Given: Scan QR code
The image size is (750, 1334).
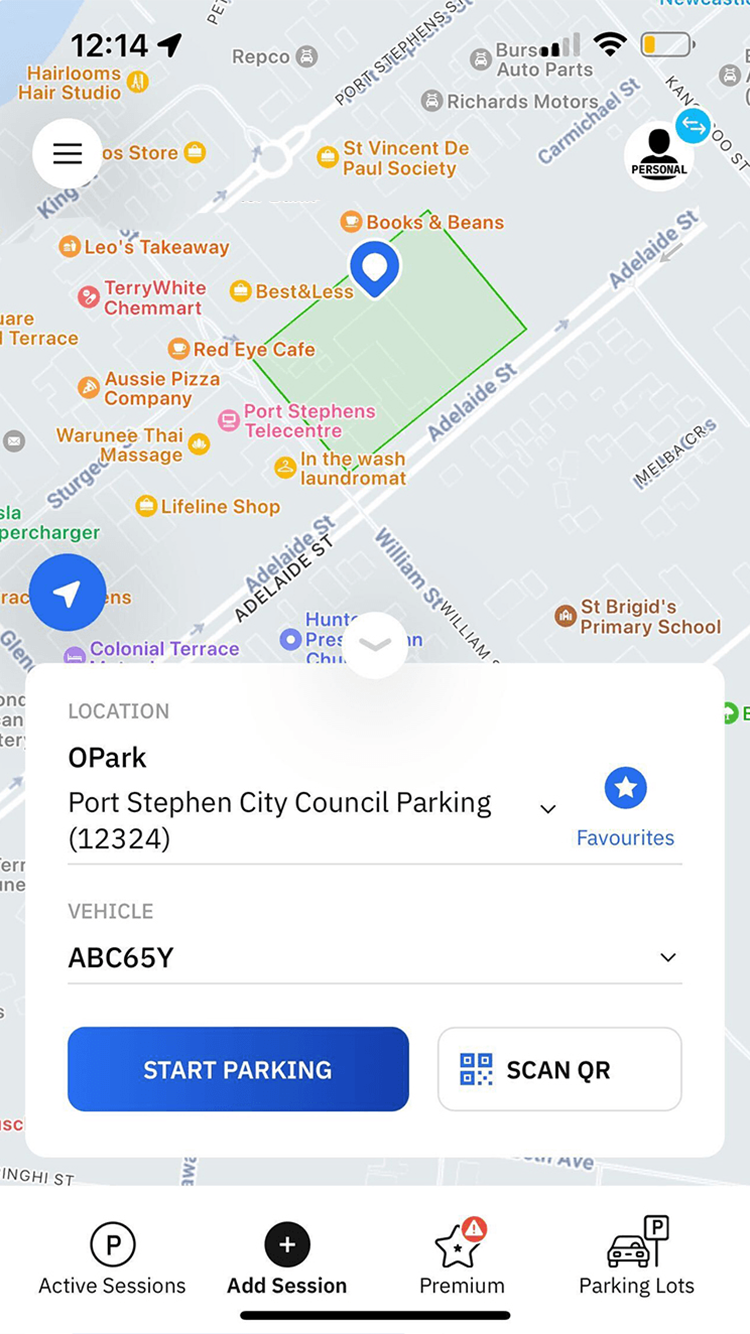Looking at the screenshot, I should [x=559, y=1069].
